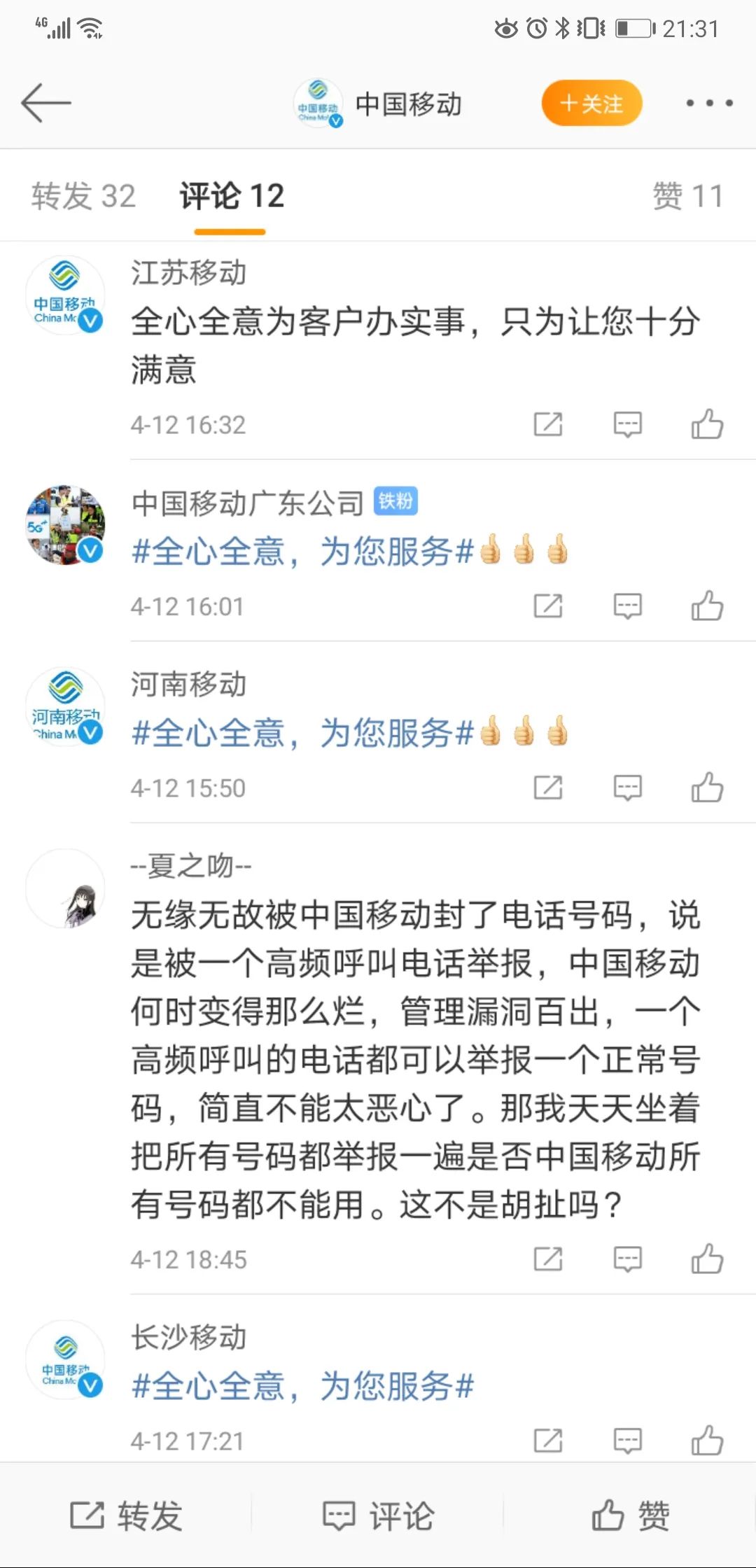
Task: Open the hashtag in 中国移动广东公司's comment
Action: (302, 552)
